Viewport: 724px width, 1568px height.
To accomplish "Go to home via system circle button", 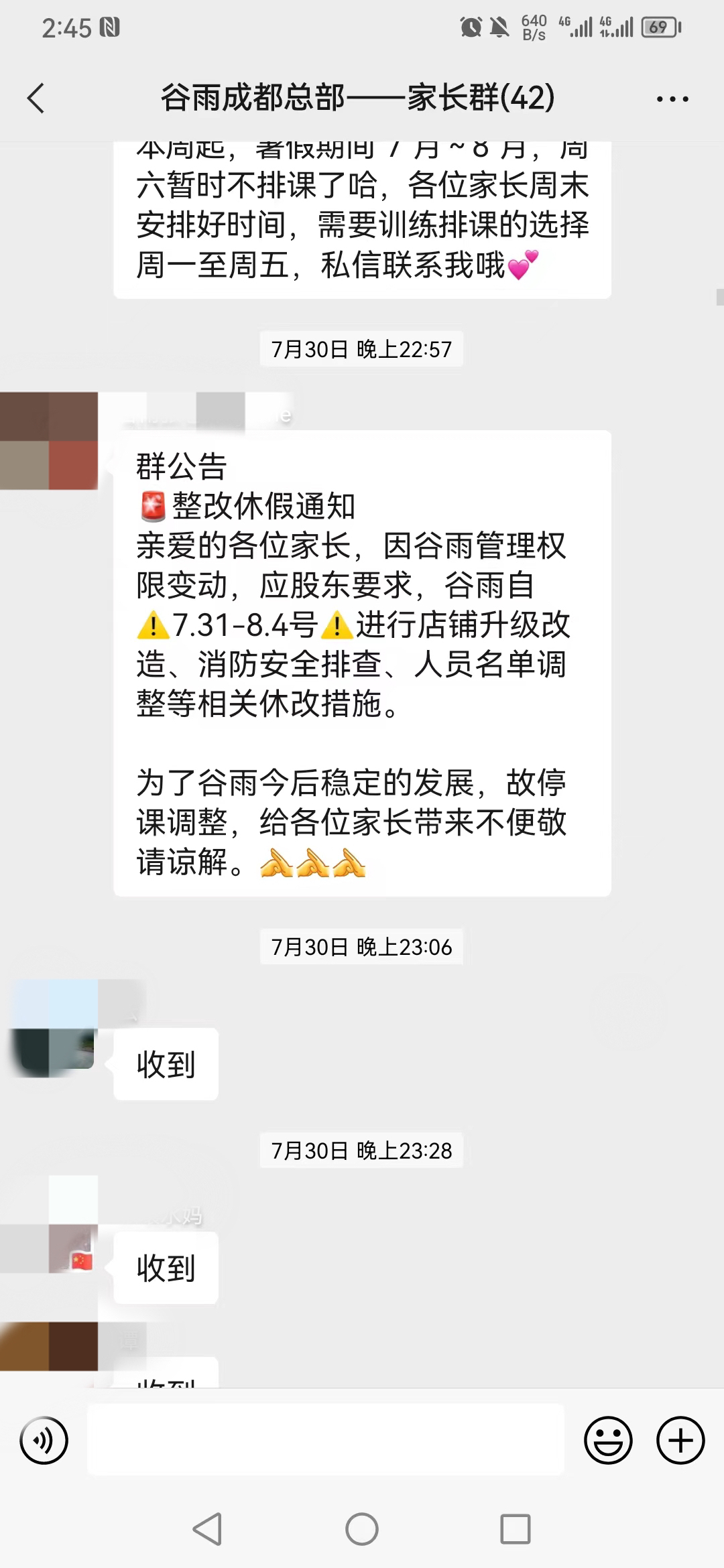I will coord(362,1529).
